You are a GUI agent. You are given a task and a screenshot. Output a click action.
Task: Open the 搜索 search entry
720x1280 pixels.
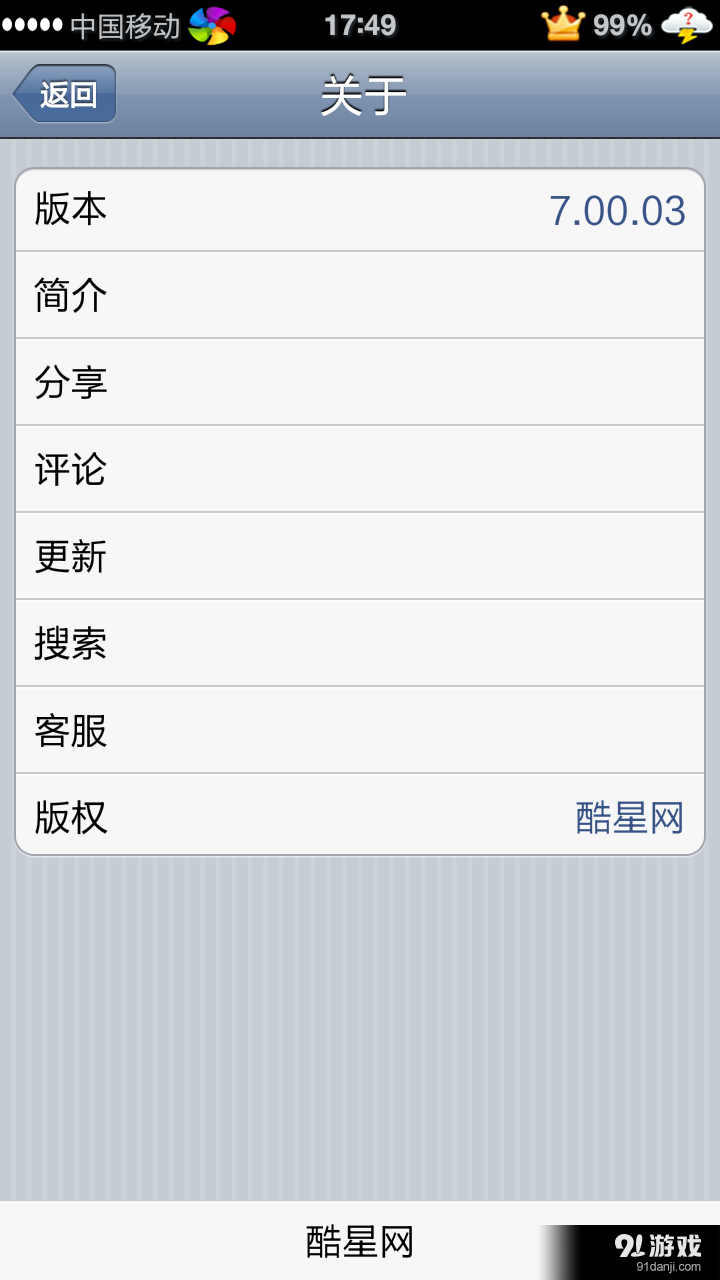[x=360, y=643]
